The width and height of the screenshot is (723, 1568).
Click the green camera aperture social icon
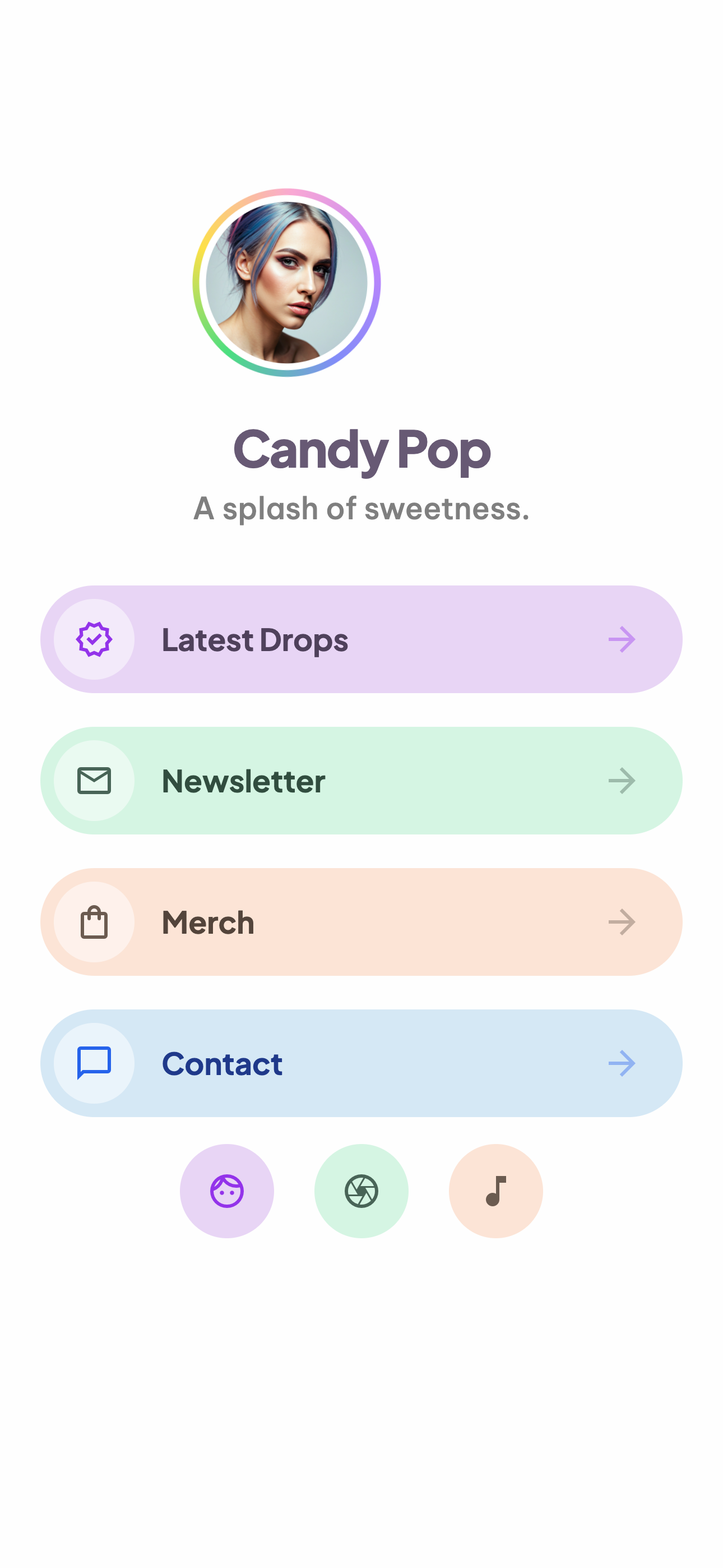coord(361,1191)
